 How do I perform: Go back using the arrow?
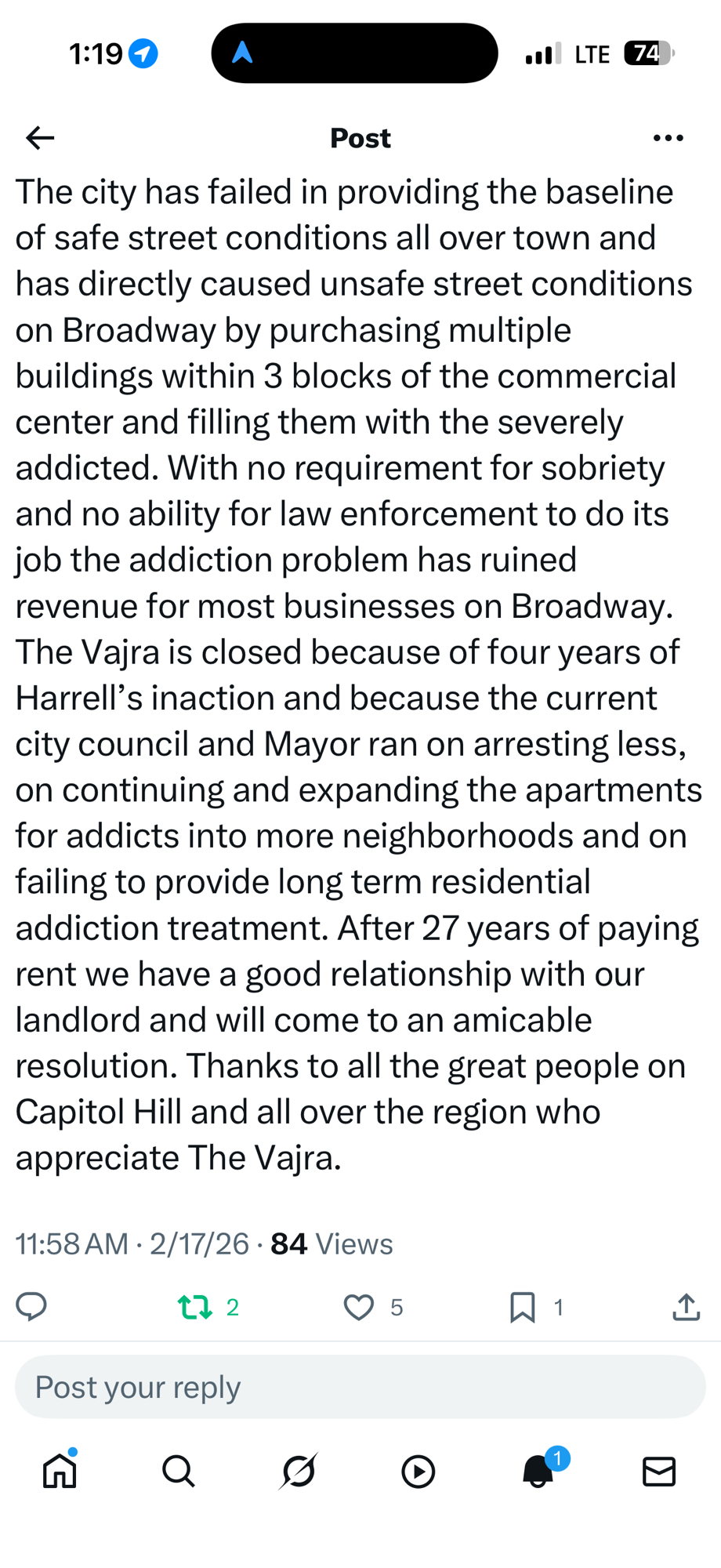pos(40,138)
